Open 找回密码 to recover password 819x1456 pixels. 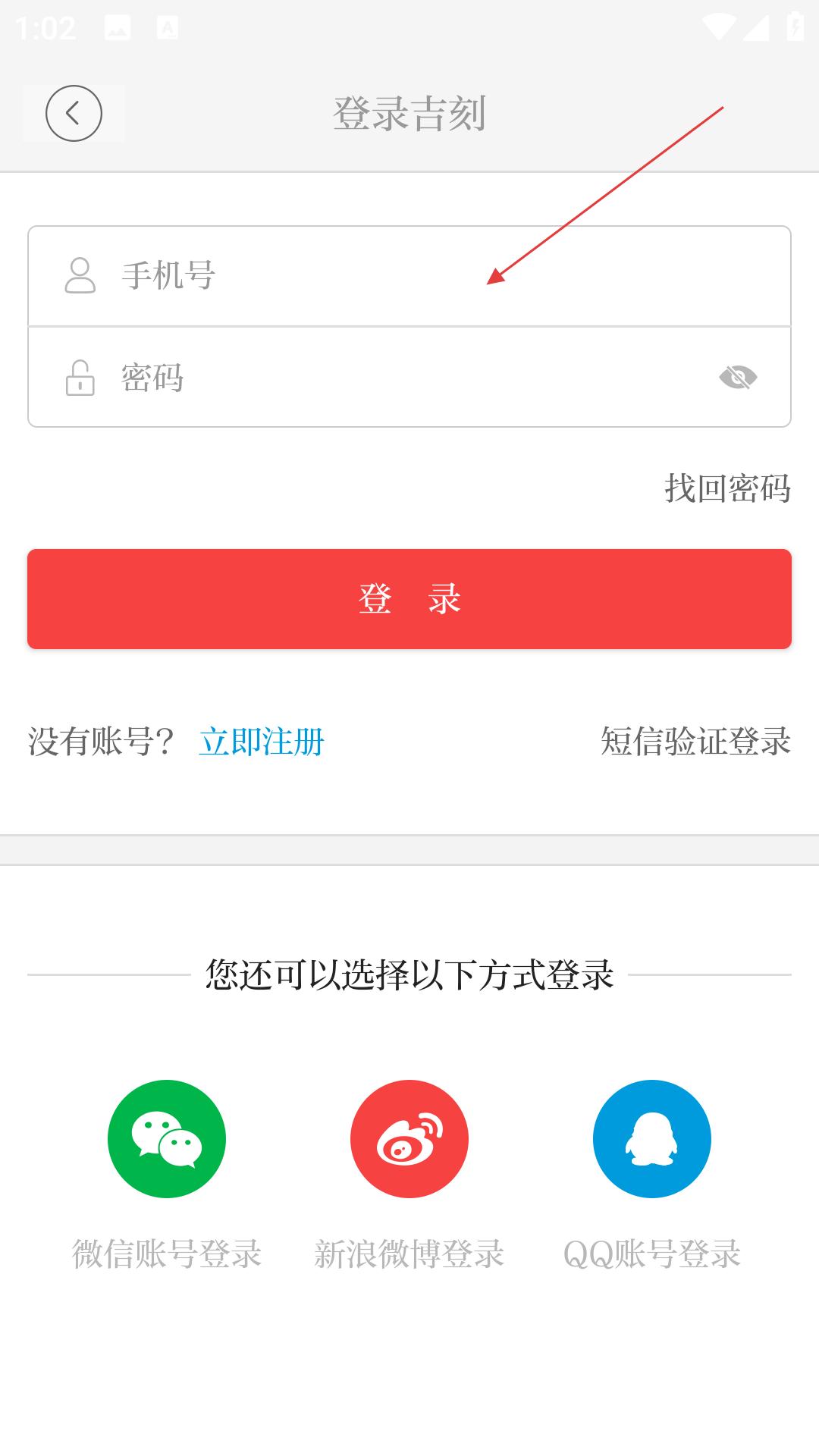click(x=727, y=488)
